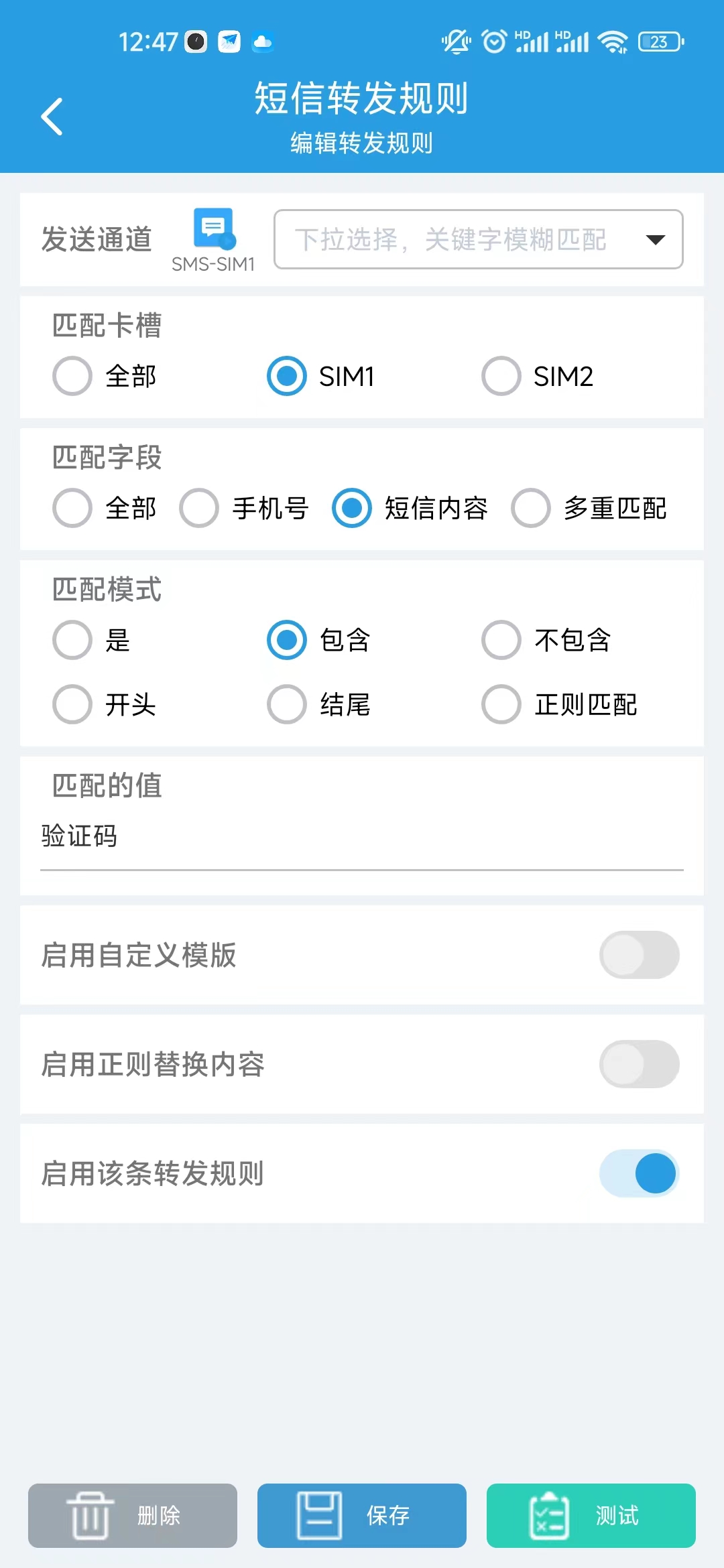Tap the back arrow in the header
Screen dimensions: 724x1568
click(x=52, y=115)
